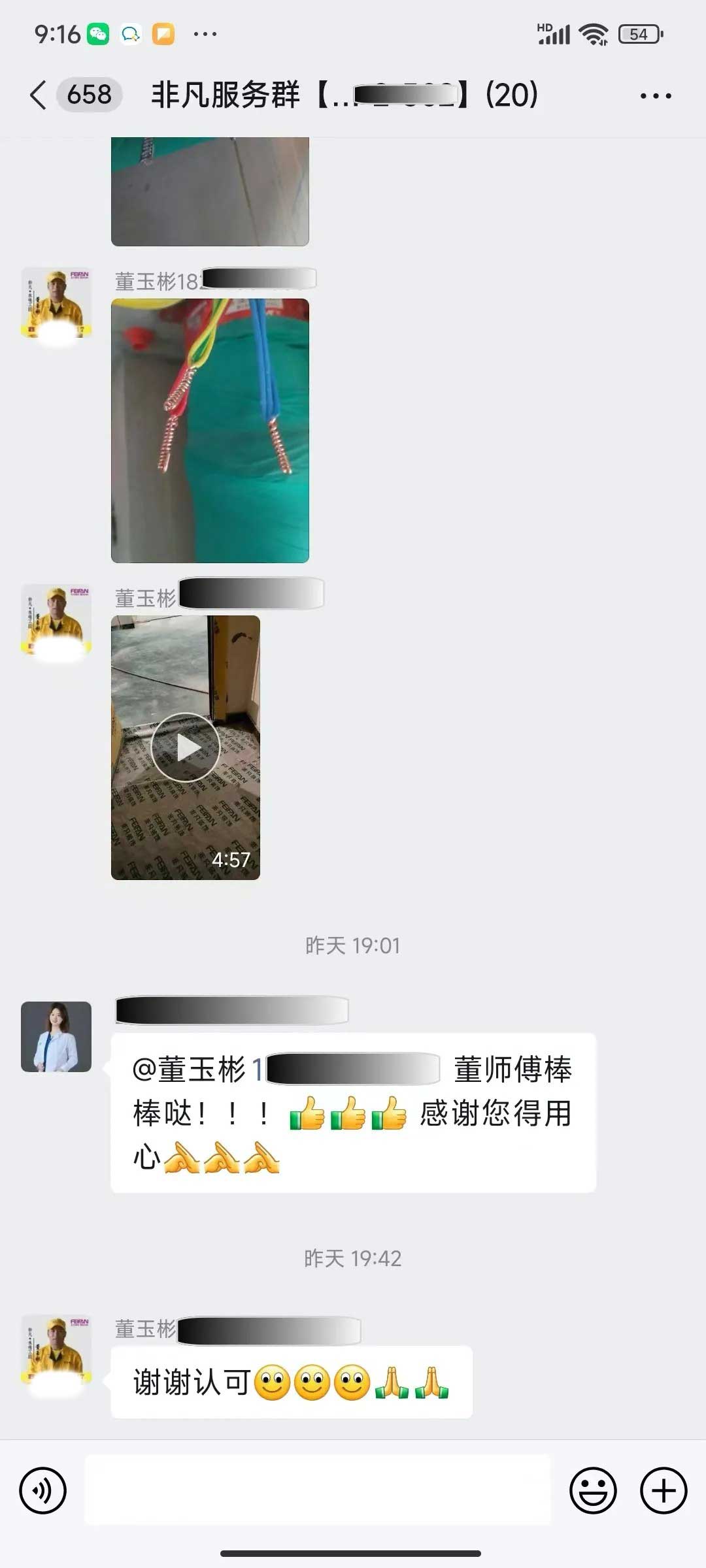View the twisted copper wires photo
Viewport: 706px width, 1568px height.
210,431
